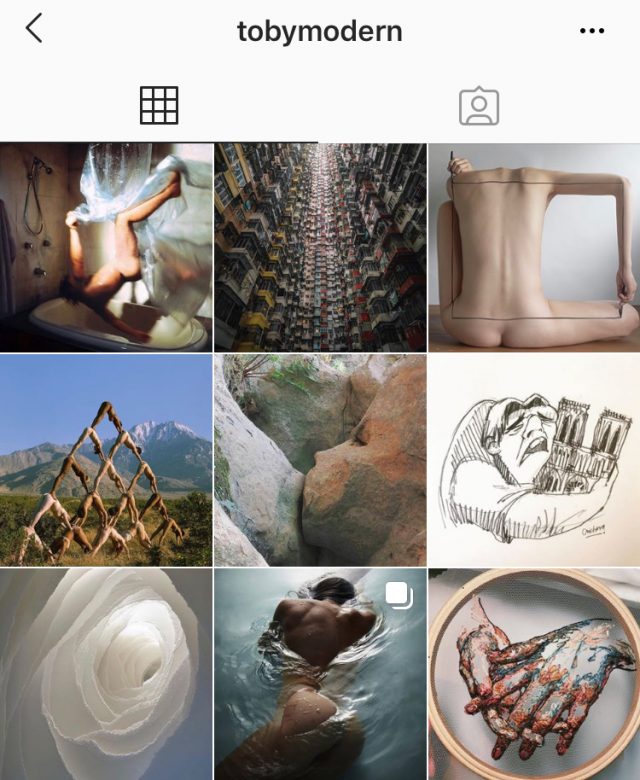This screenshot has width=640, height=780.
Task: Open the human pyramid mountain post
Action: (x=106, y=460)
